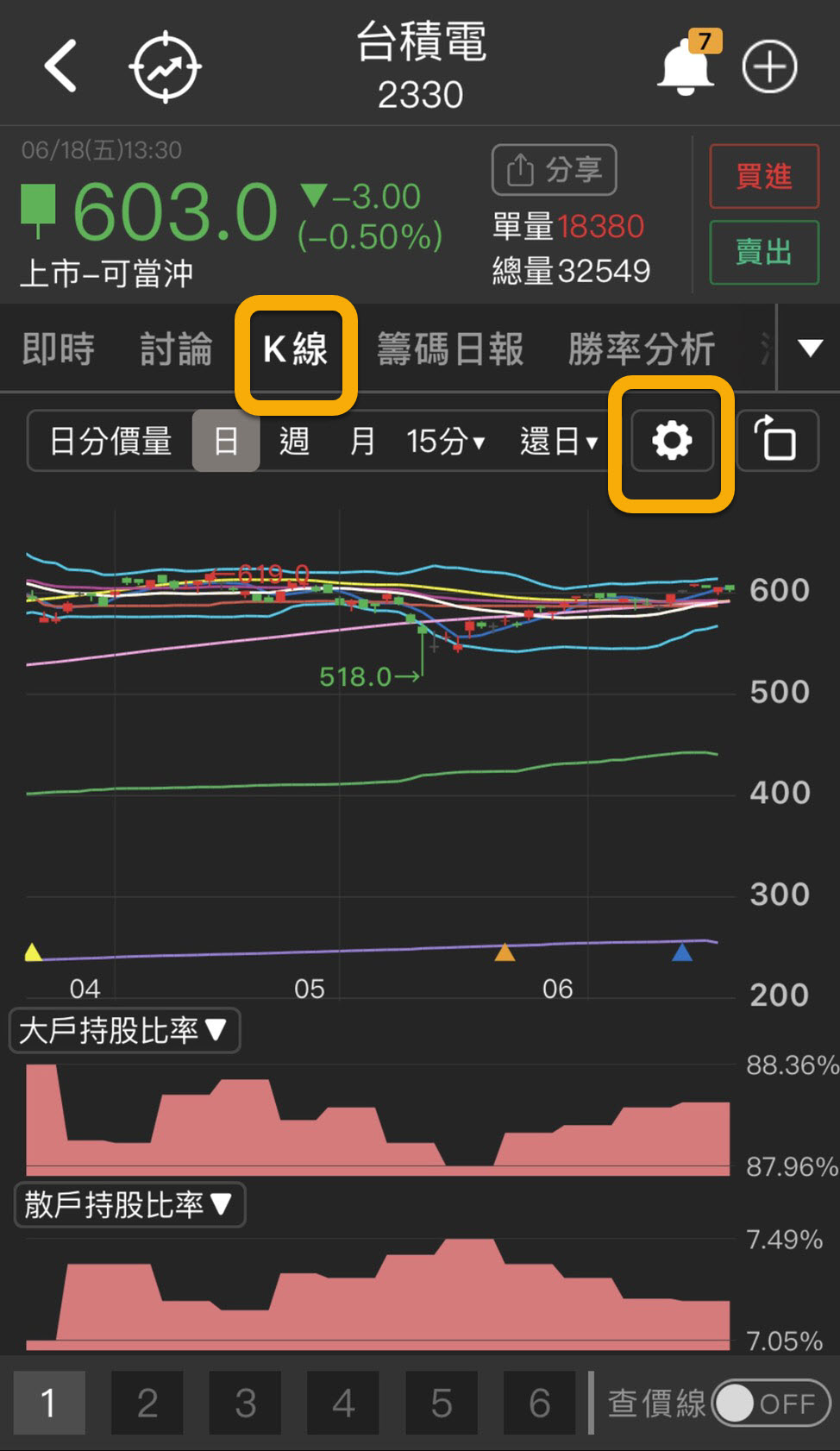
Task: Expand the tab list dropdown arrow
Action: pyautogui.click(x=810, y=349)
